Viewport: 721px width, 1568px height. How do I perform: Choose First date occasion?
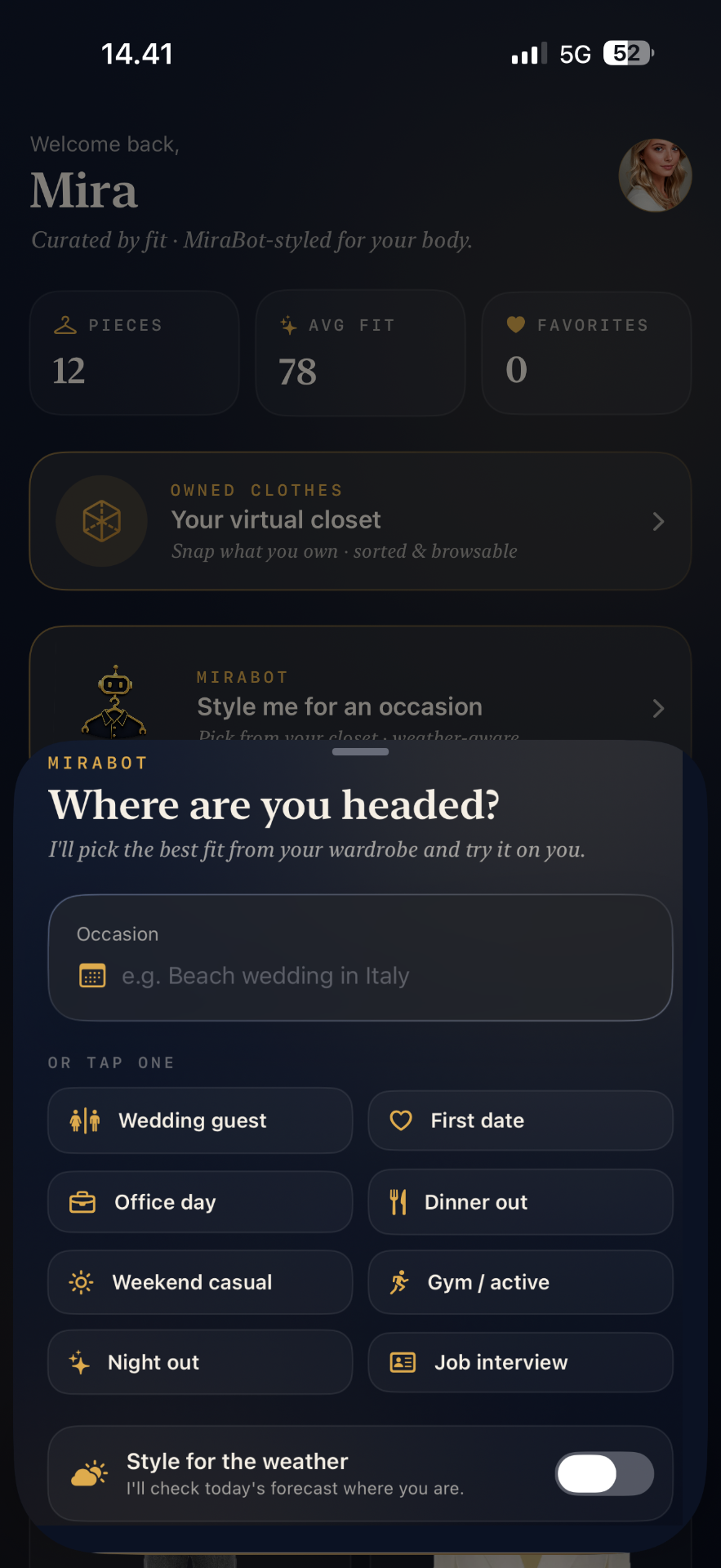[520, 1120]
